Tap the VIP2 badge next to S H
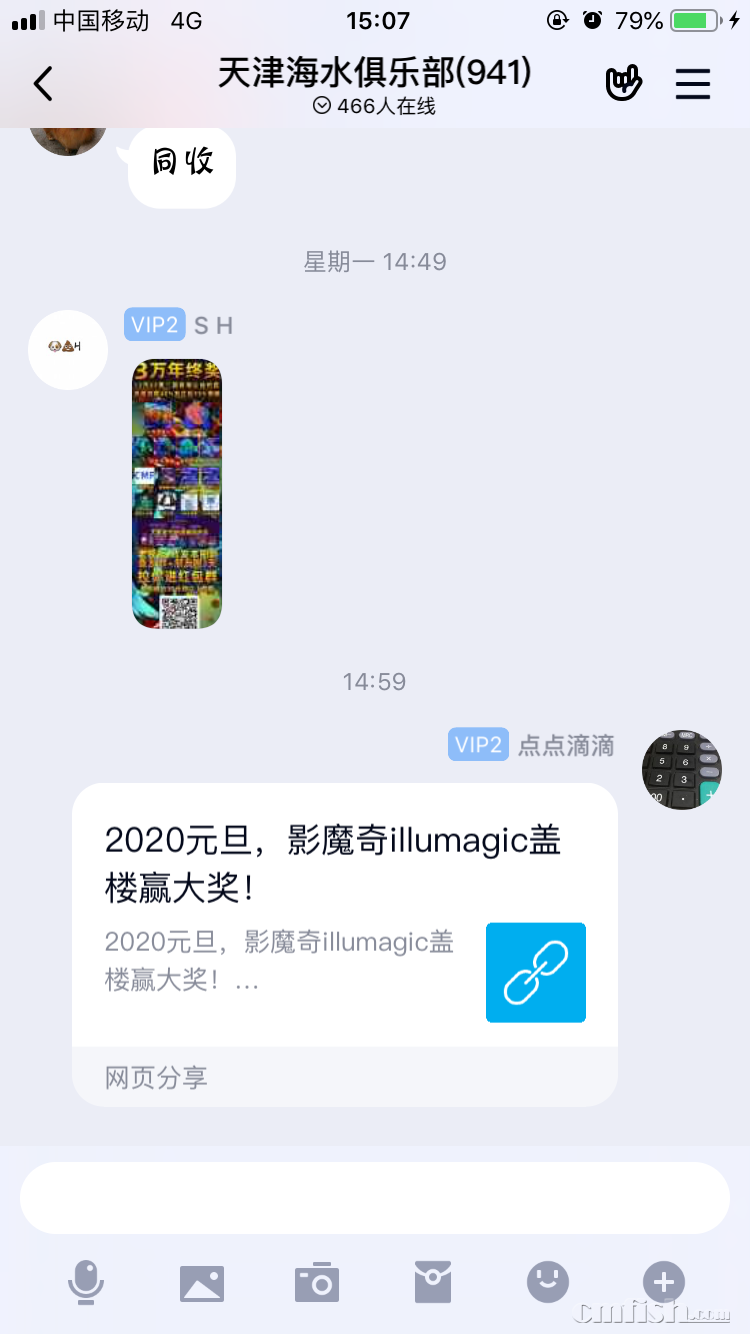This screenshot has width=750, height=1334. click(154, 324)
